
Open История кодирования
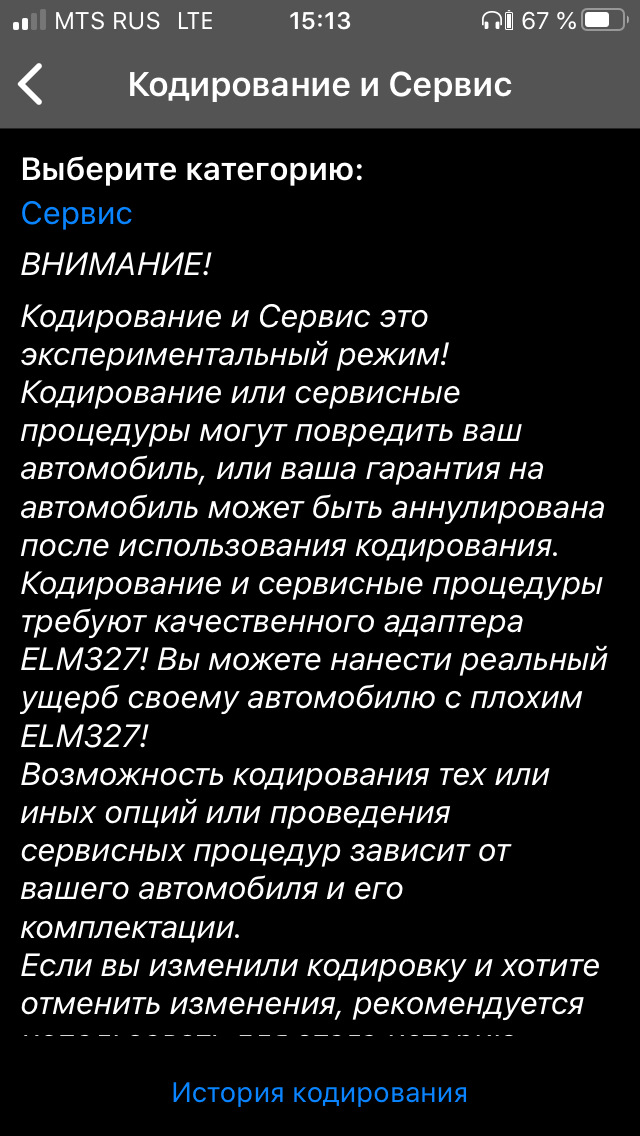320,1092
